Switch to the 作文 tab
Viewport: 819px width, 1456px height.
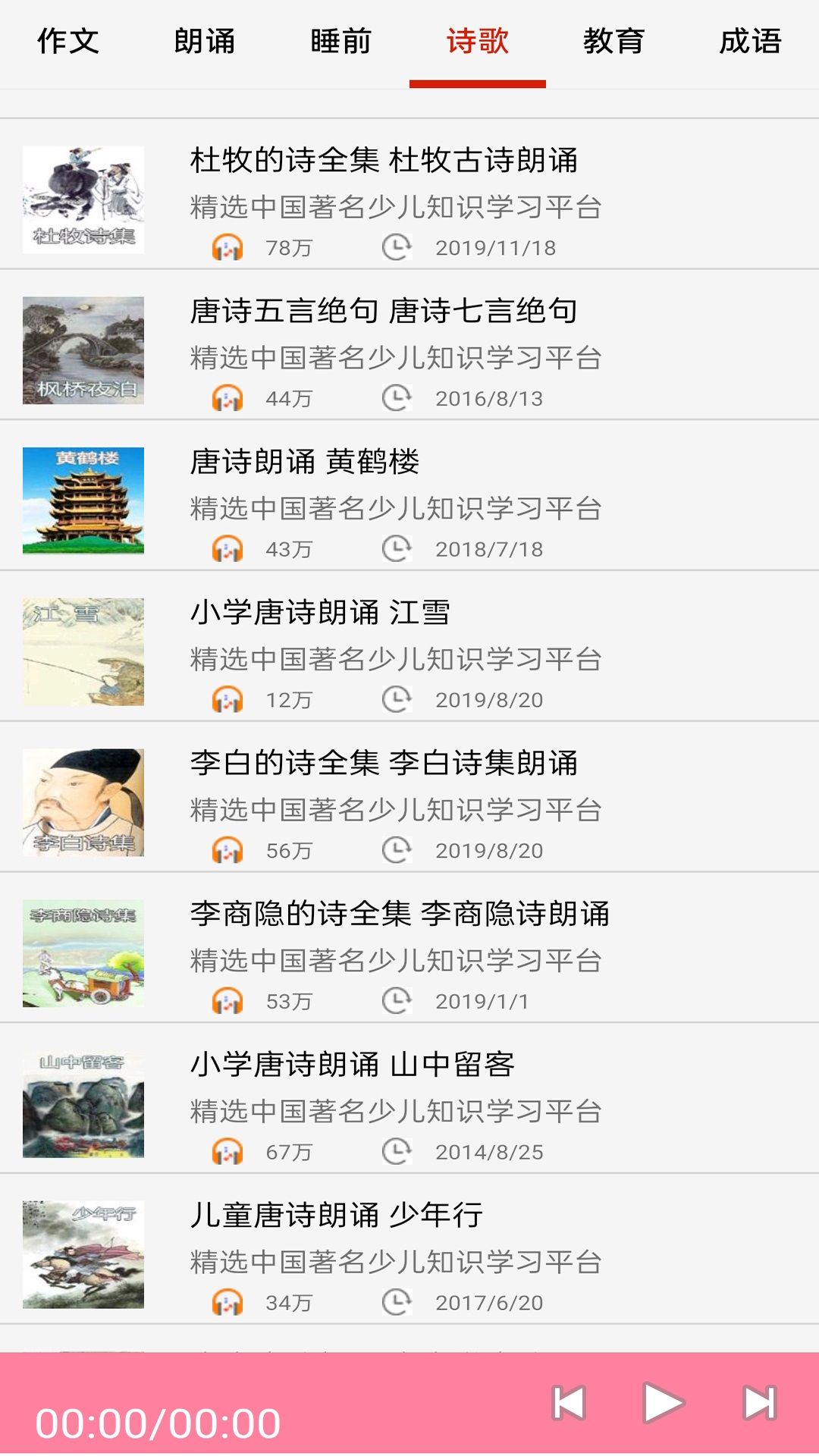(68, 42)
